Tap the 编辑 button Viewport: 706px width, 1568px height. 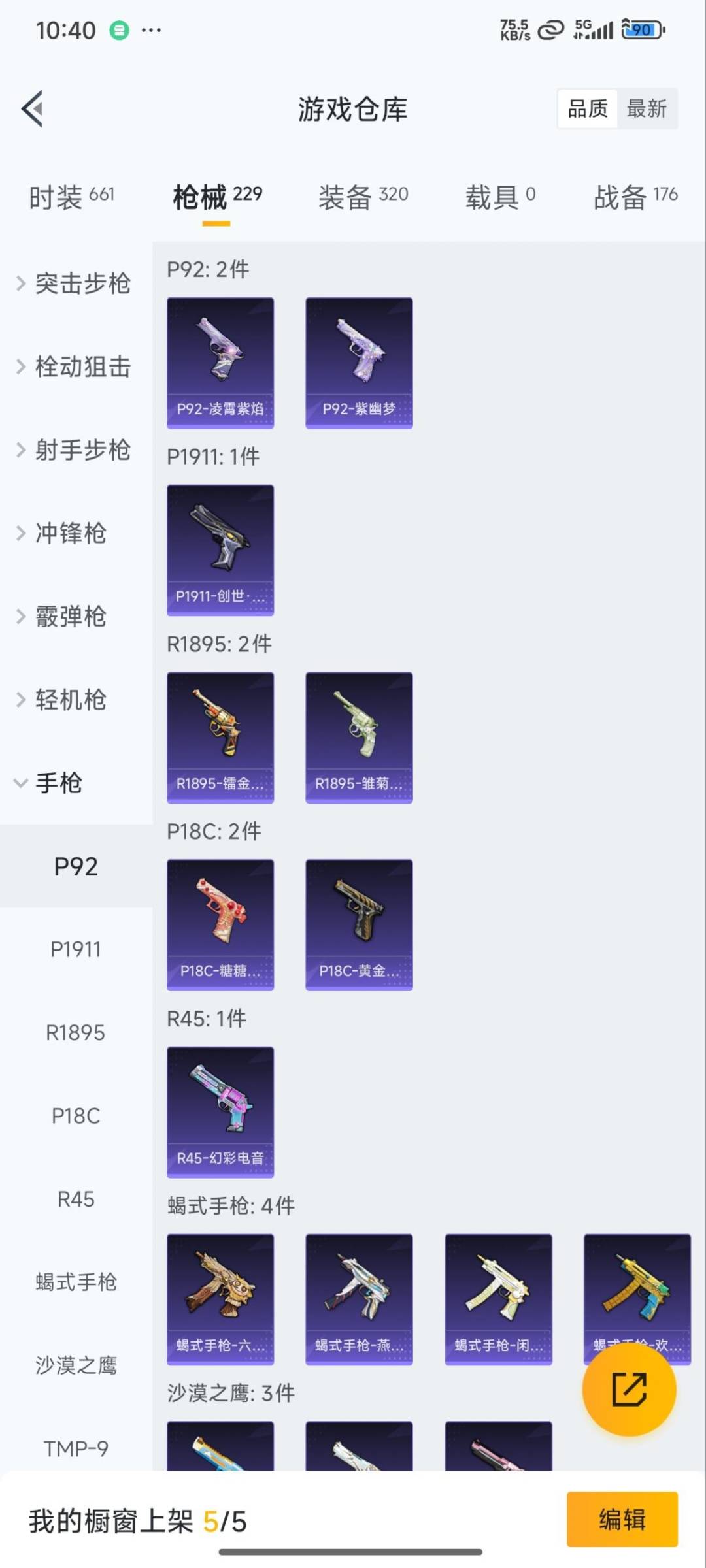click(622, 1520)
